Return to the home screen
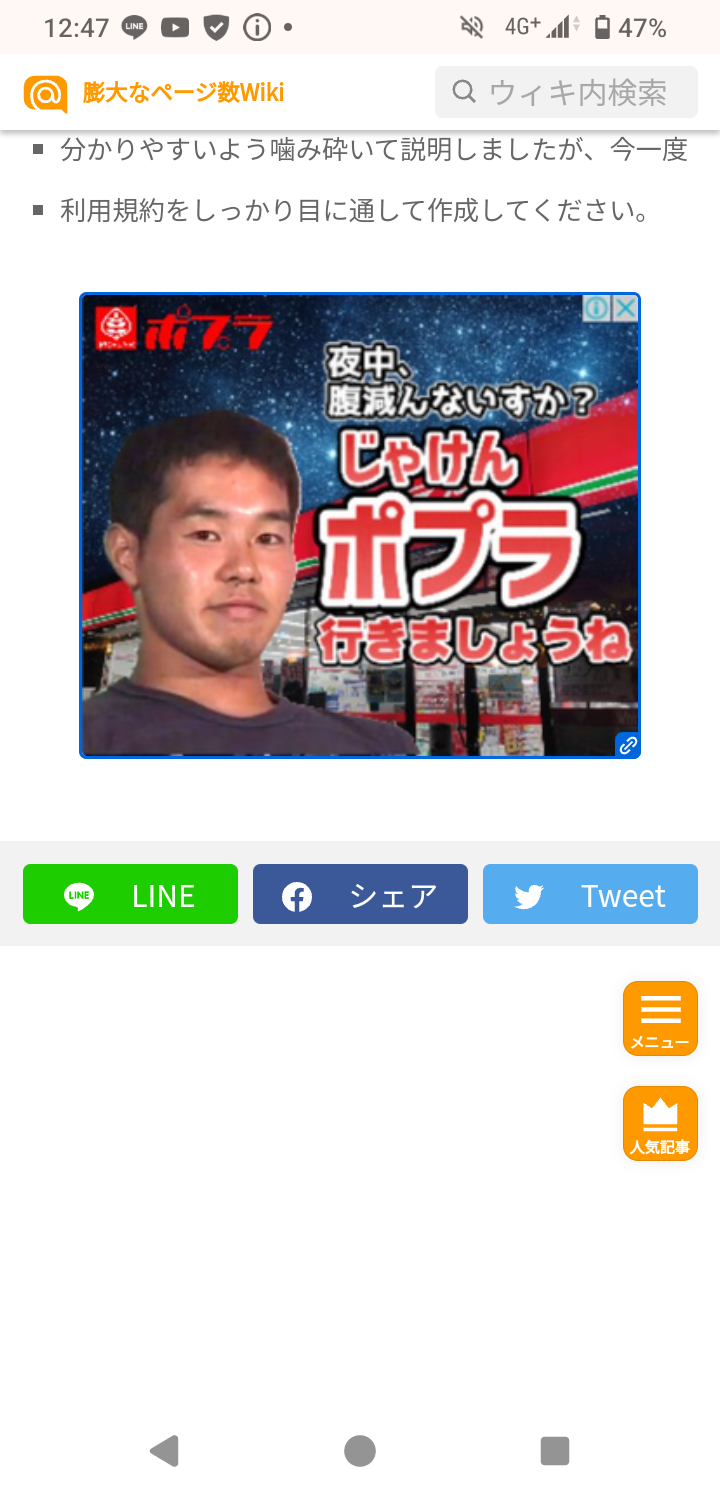Screen dimensions: 720x1496 (x=360, y=1451)
